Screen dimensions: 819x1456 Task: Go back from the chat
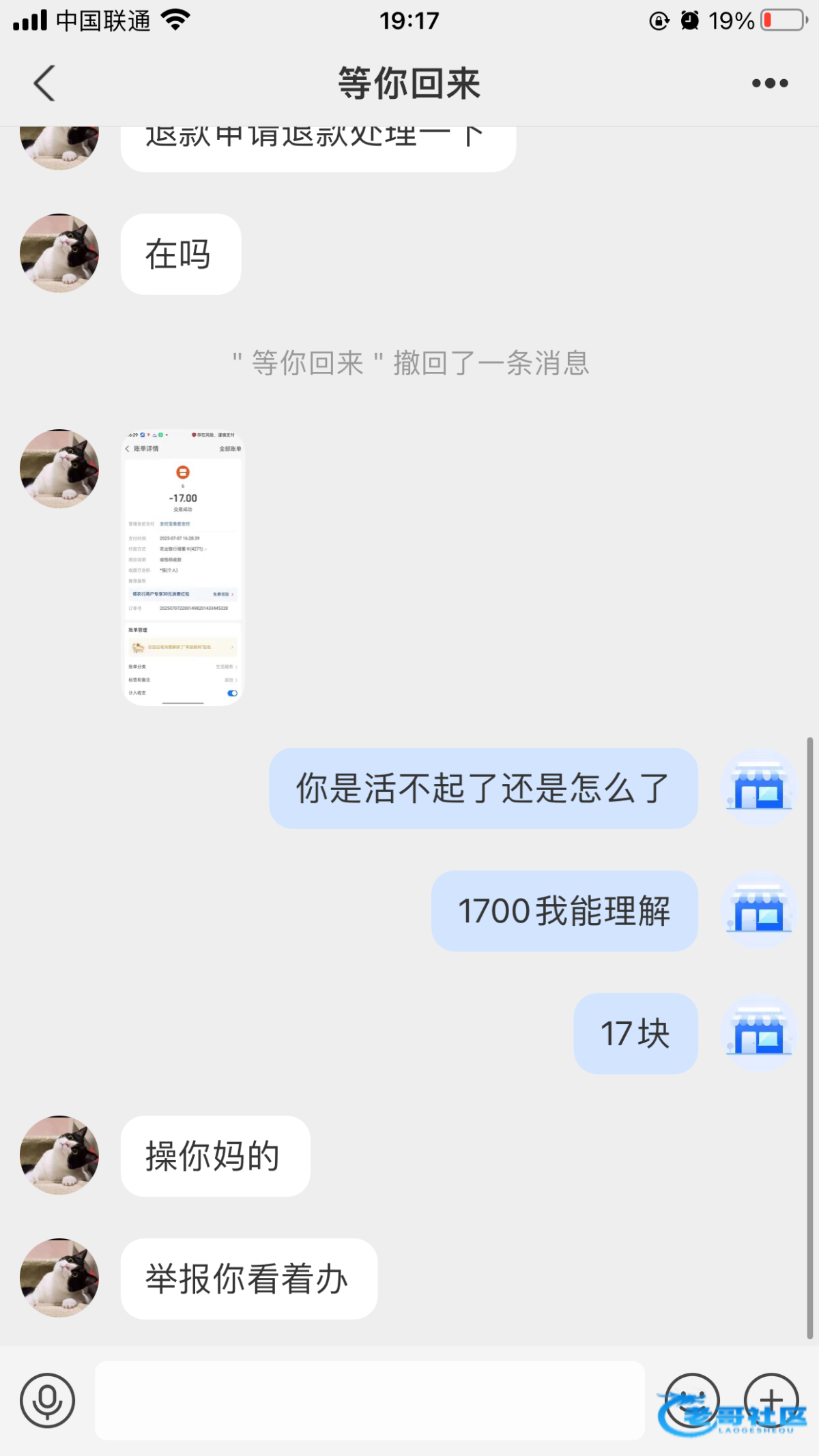tap(44, 83)
